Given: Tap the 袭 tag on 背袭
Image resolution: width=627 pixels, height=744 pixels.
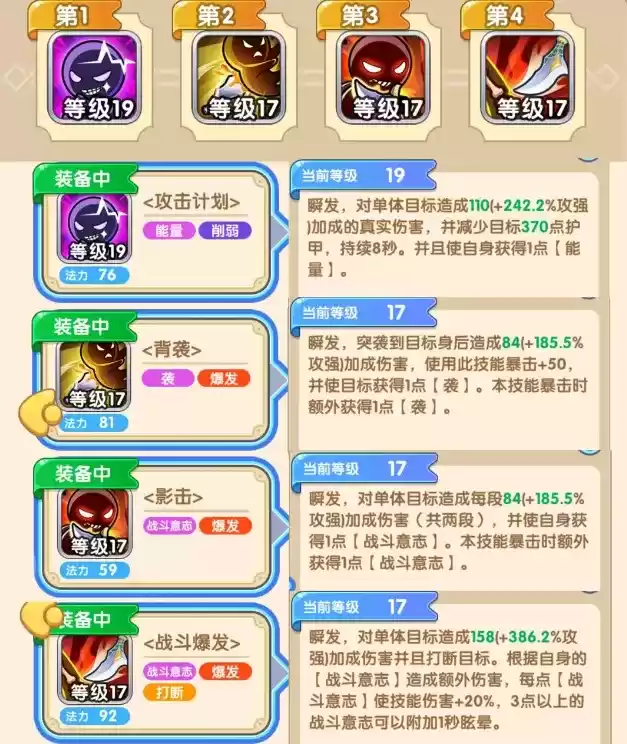Looking at the screenshot, I should pos(168,378).
